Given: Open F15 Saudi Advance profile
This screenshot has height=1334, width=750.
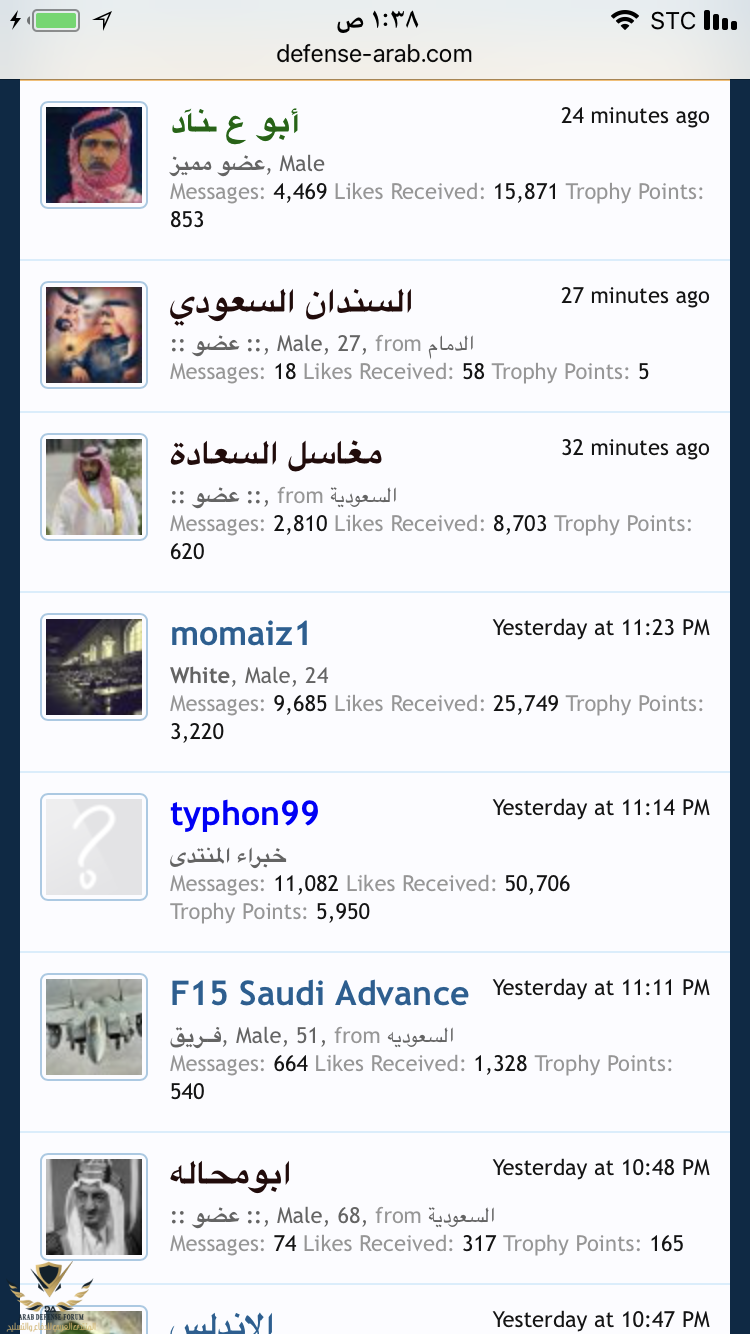Looking at the screenshot, I should click(x=319, y=993).
